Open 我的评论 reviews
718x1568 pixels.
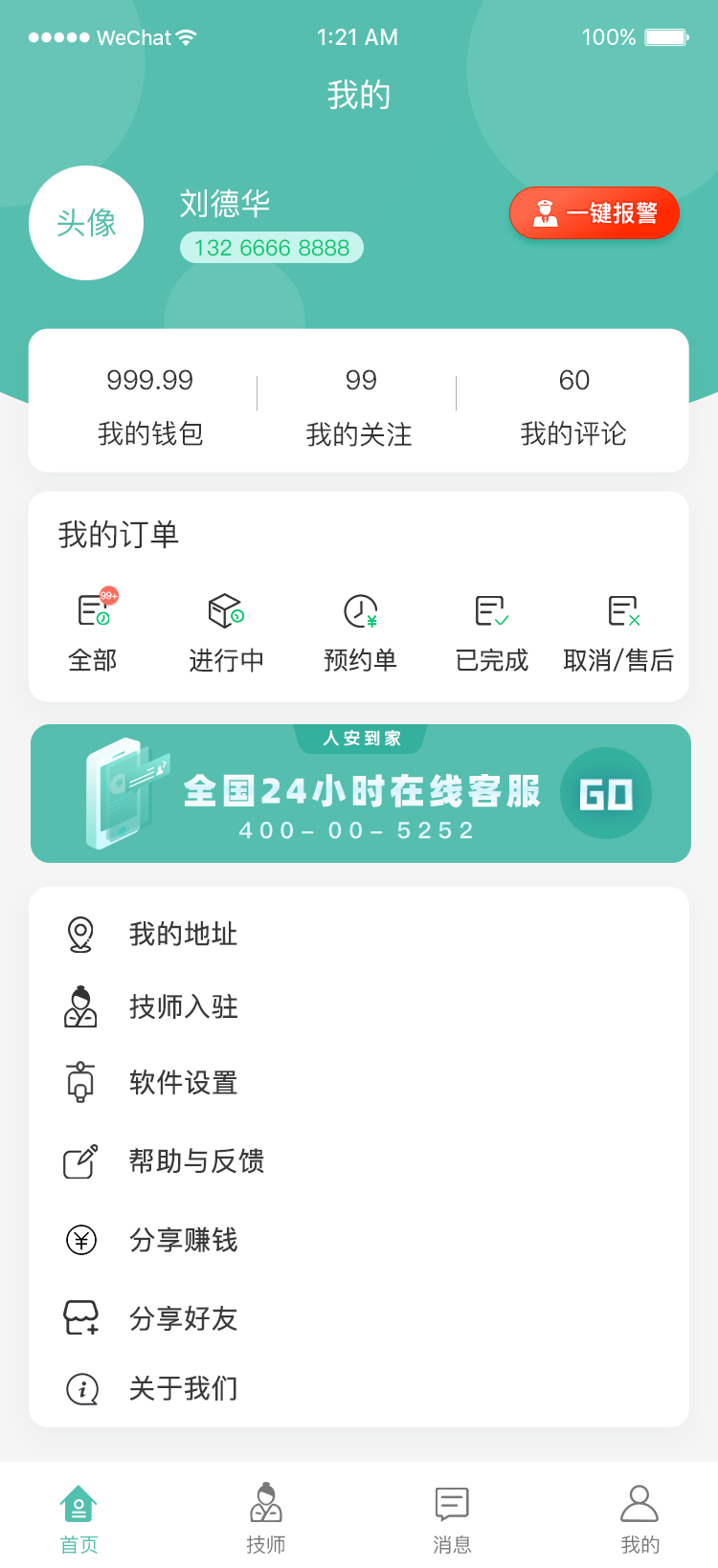(x=572, y=406)
